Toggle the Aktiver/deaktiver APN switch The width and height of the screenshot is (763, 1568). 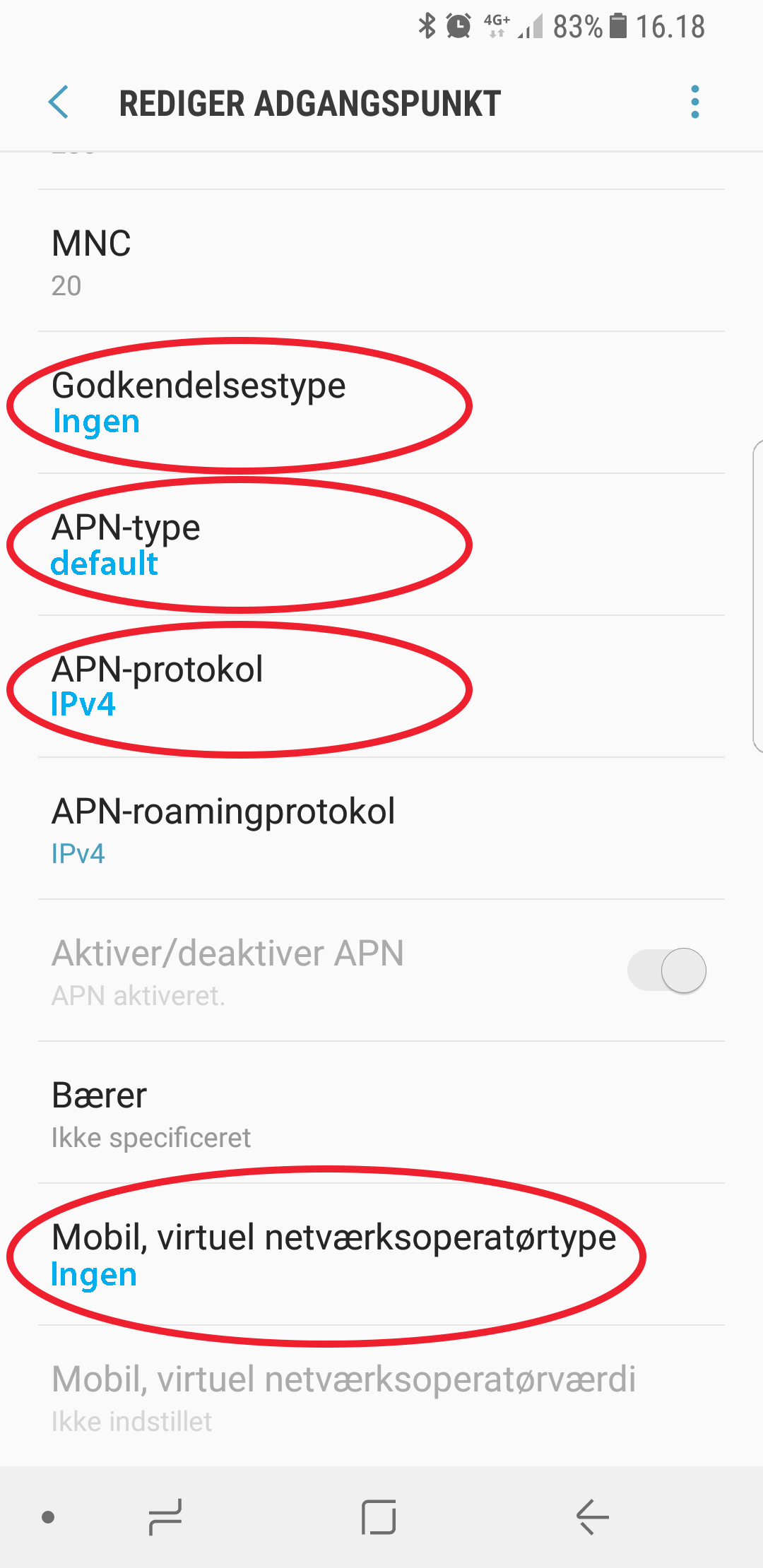tap(667, 970)
